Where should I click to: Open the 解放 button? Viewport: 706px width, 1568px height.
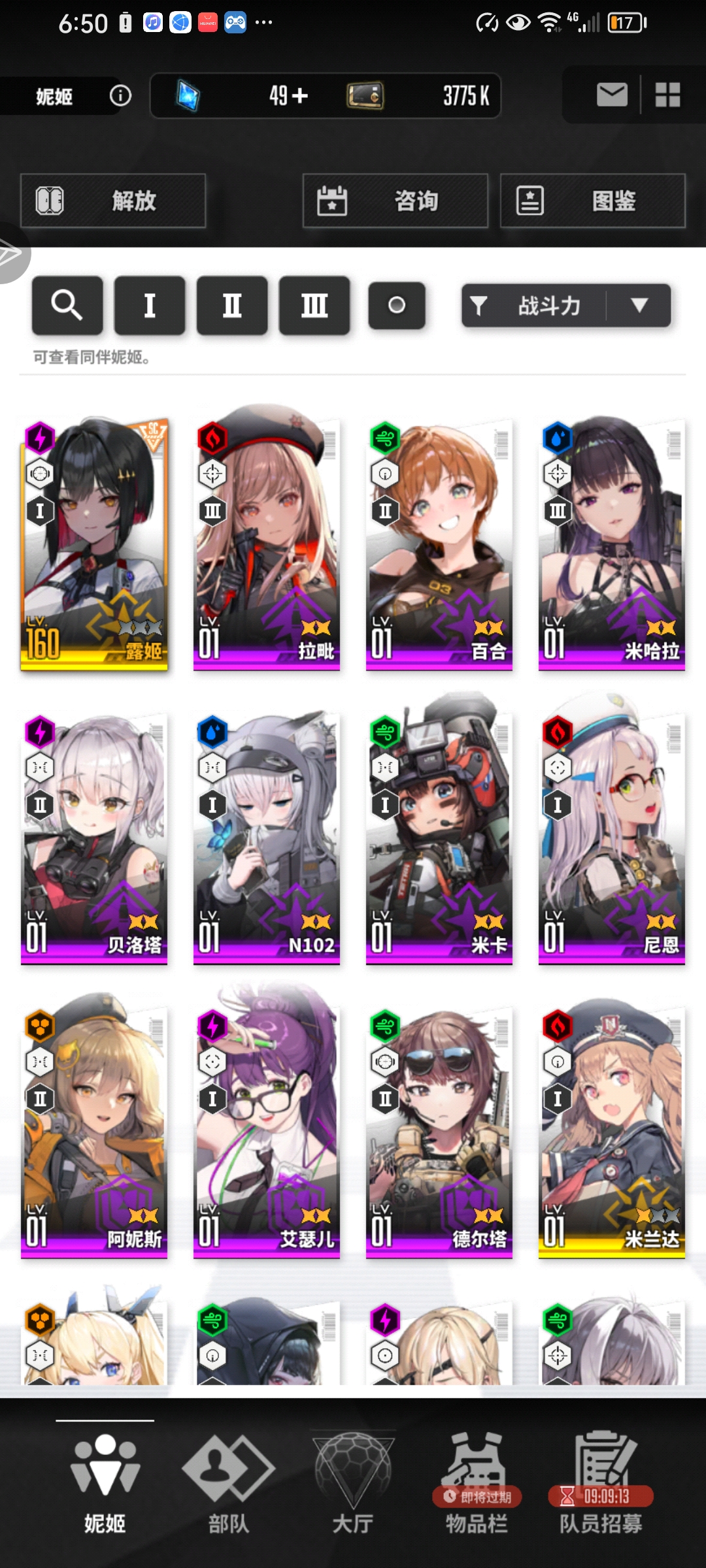[x=113, y=201]
